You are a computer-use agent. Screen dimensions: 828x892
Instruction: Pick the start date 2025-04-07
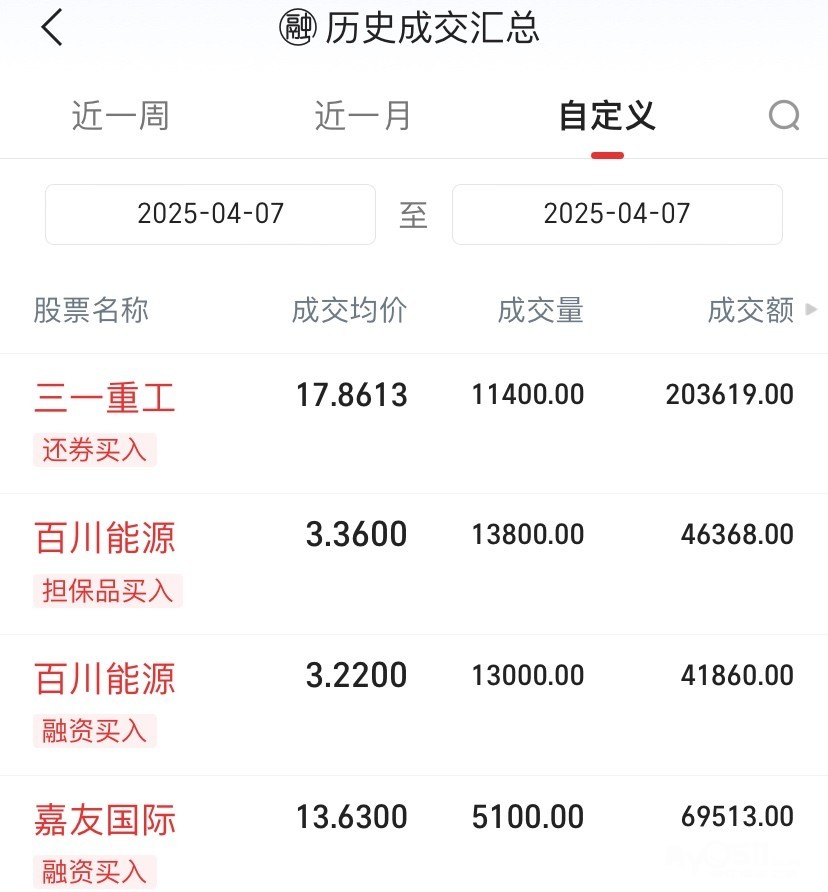coord(210,213)
